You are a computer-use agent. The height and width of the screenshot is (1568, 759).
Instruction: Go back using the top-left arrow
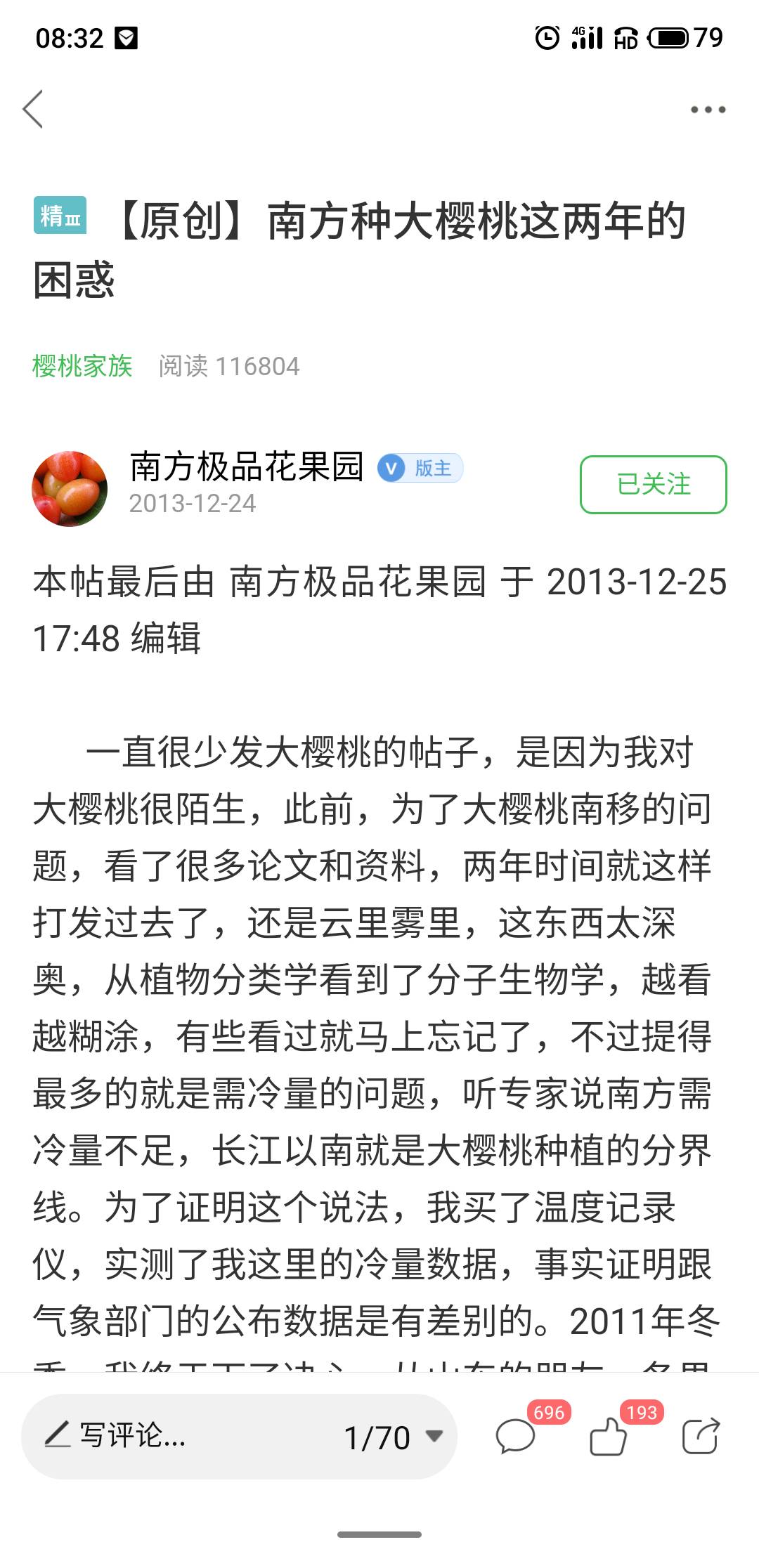(33, 109)
